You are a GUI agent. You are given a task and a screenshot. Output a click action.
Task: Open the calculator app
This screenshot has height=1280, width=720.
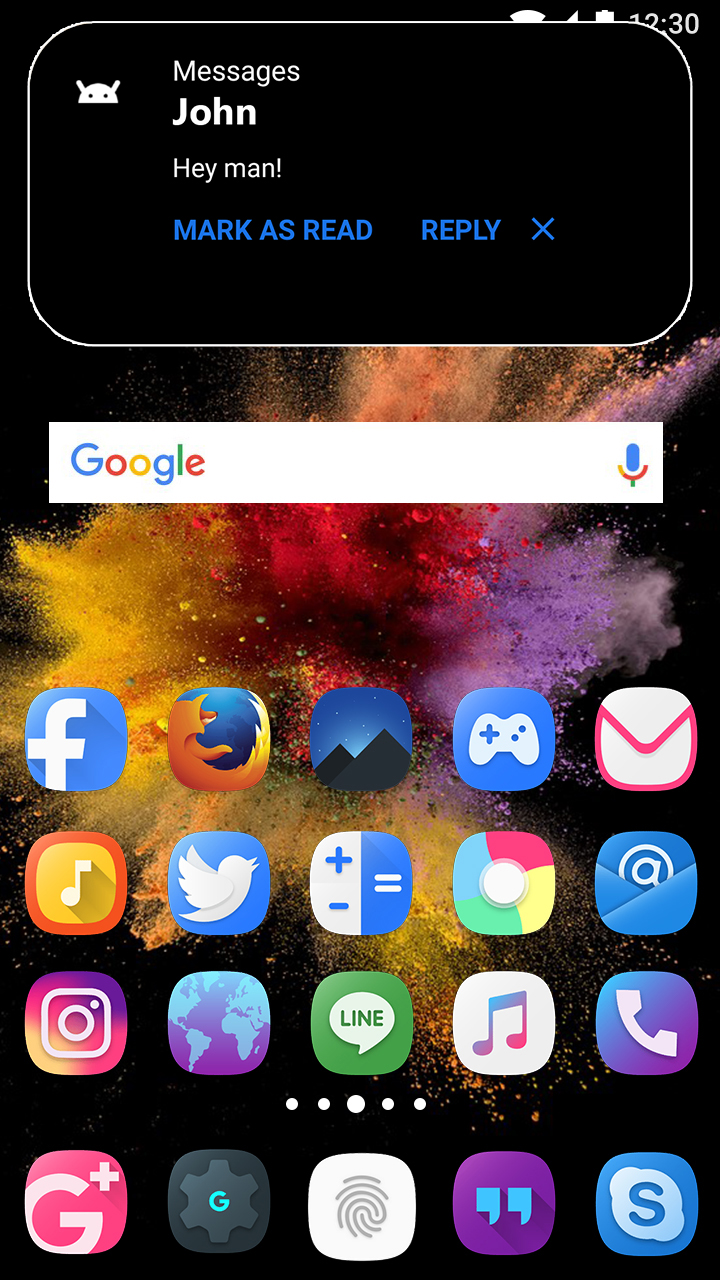pos(361,882)
